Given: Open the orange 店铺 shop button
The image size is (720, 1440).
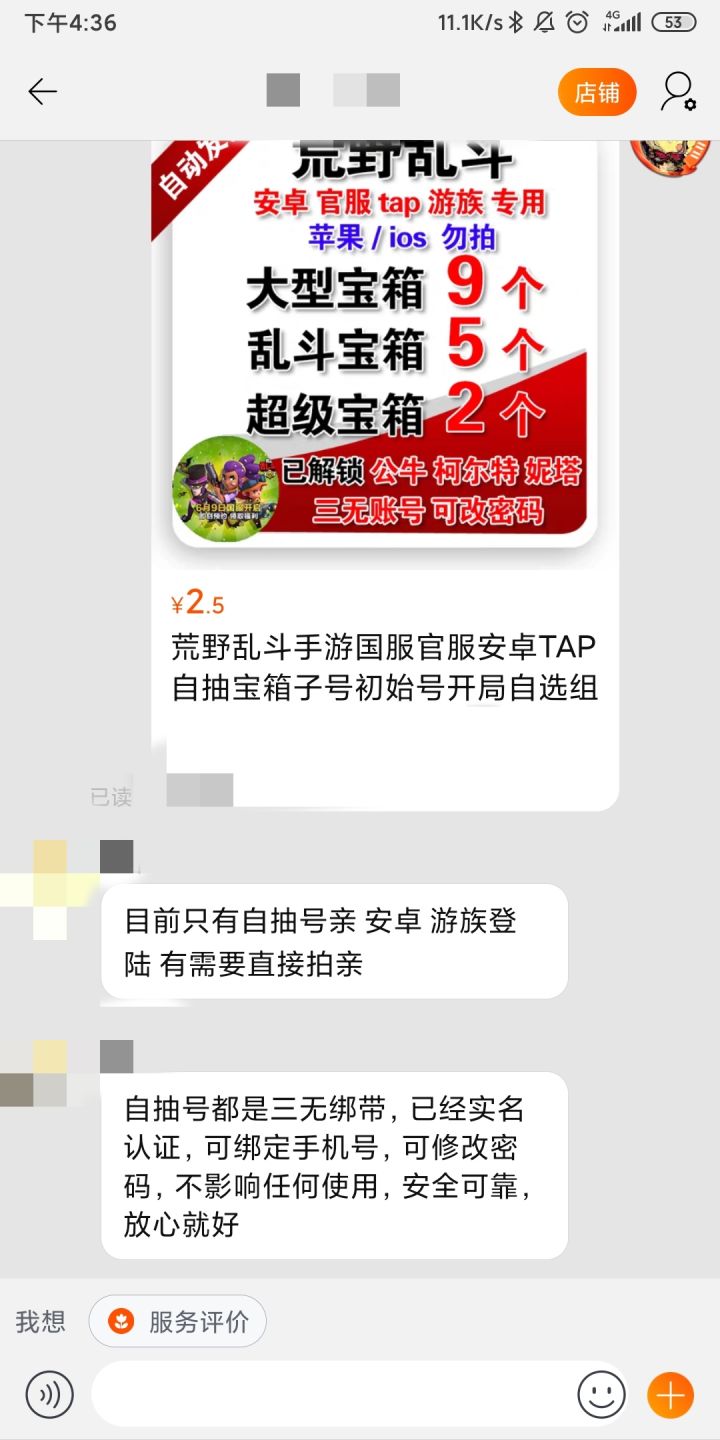Looking at the screenshot, I should (597, 91).
